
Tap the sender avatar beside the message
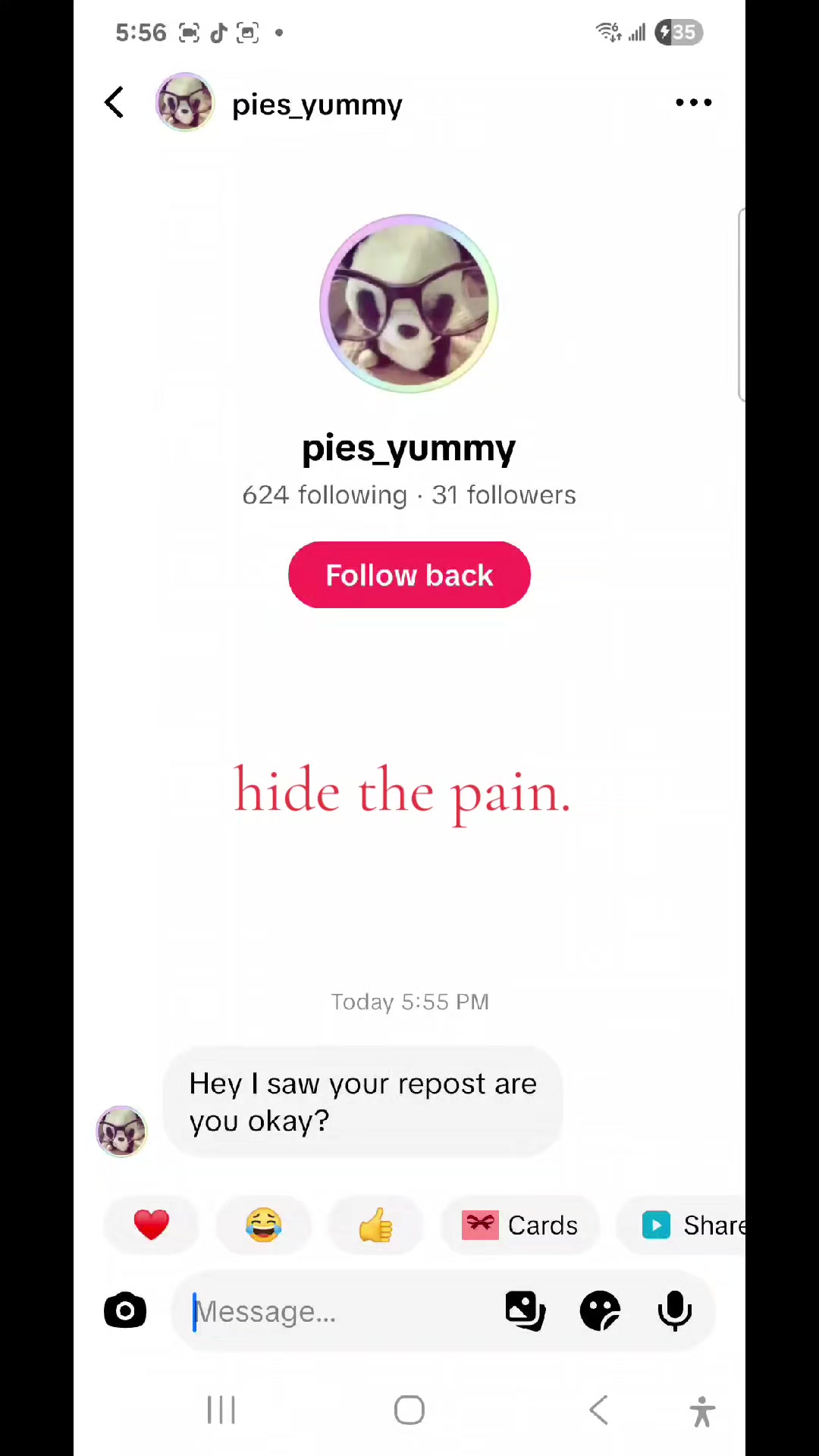click(x=121, y=1131)
